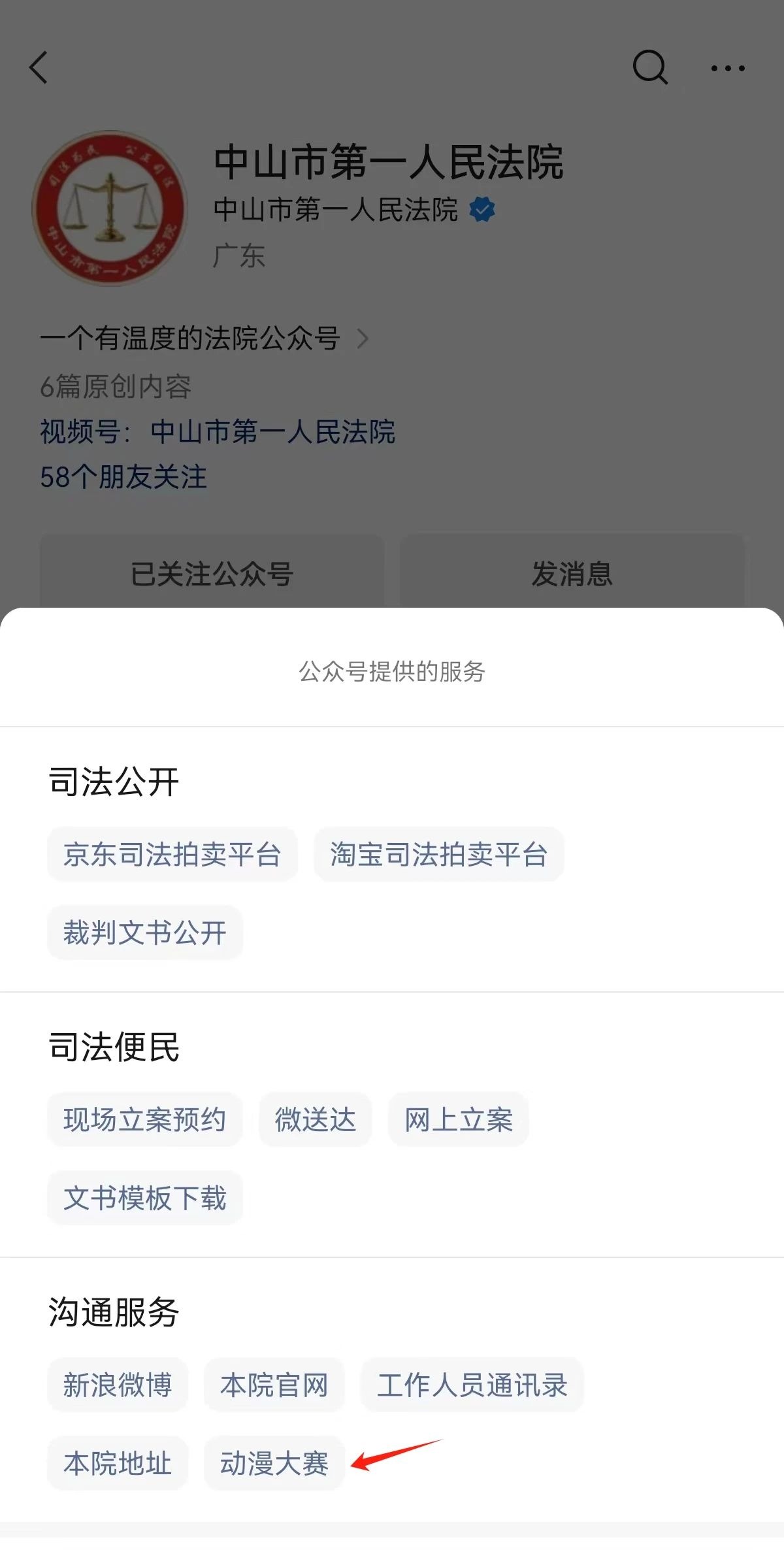Expand the account description 一个有温度的法院公众号
The height and width of the screenshot is (1550, 784).
tap(204, 338)
